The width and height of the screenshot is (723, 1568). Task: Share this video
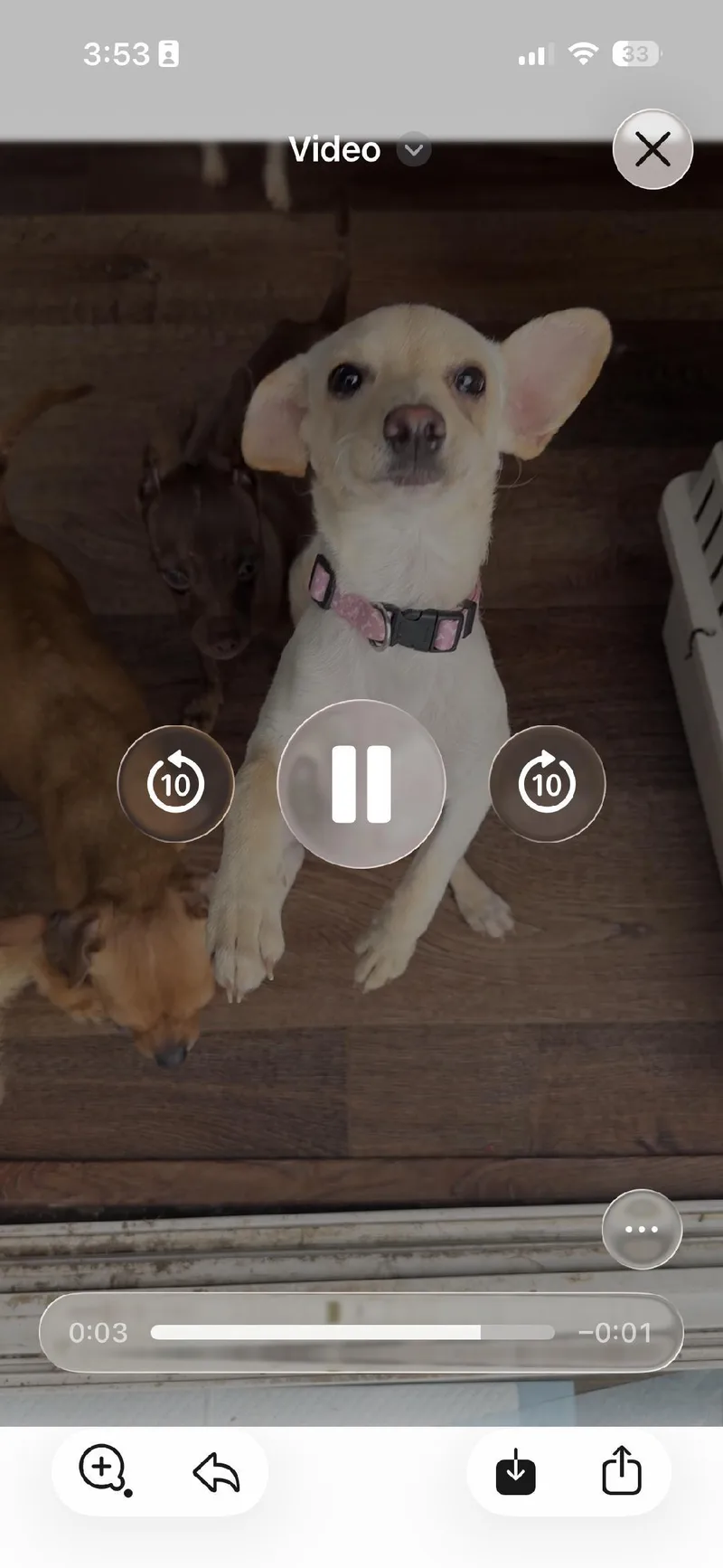coord(622,1472)
